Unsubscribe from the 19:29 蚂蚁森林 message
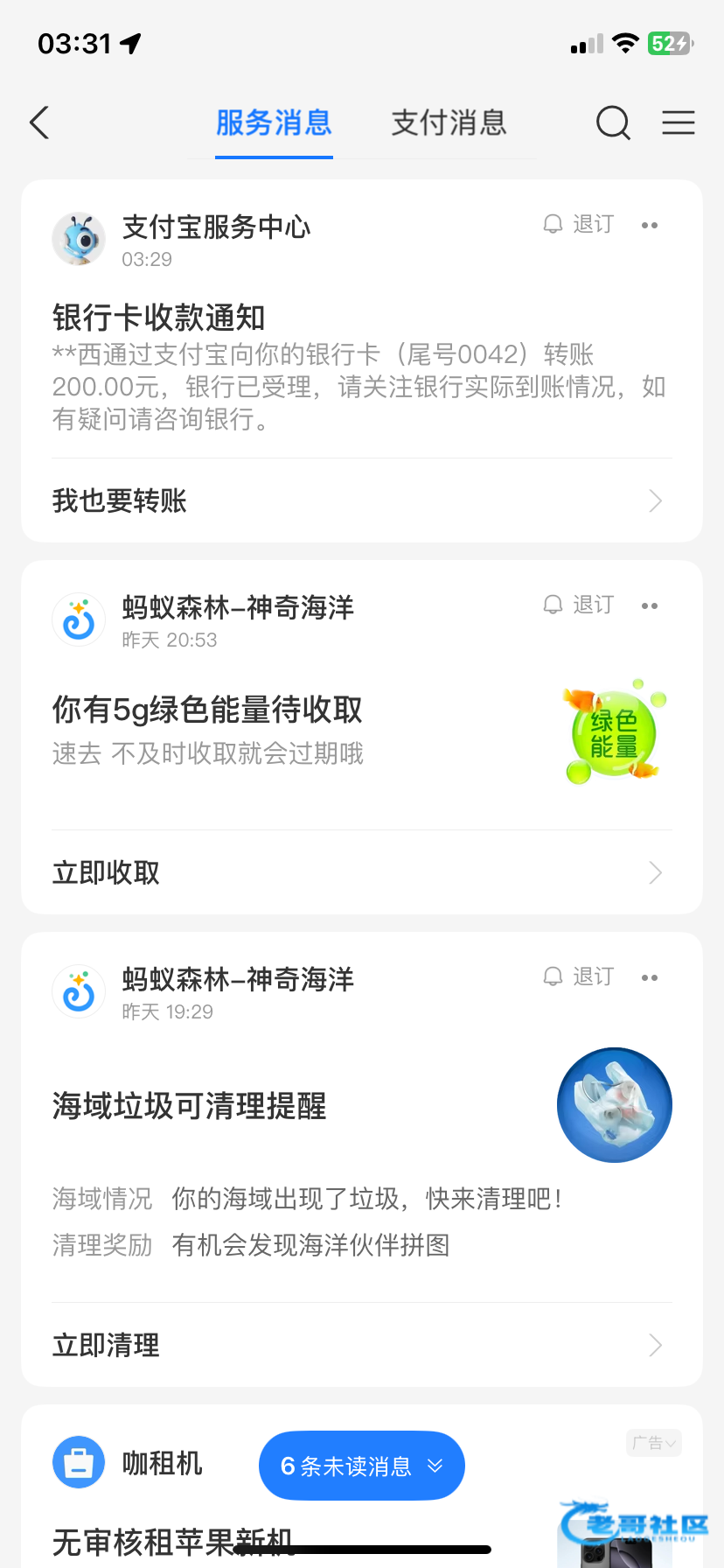 [580, 977]
